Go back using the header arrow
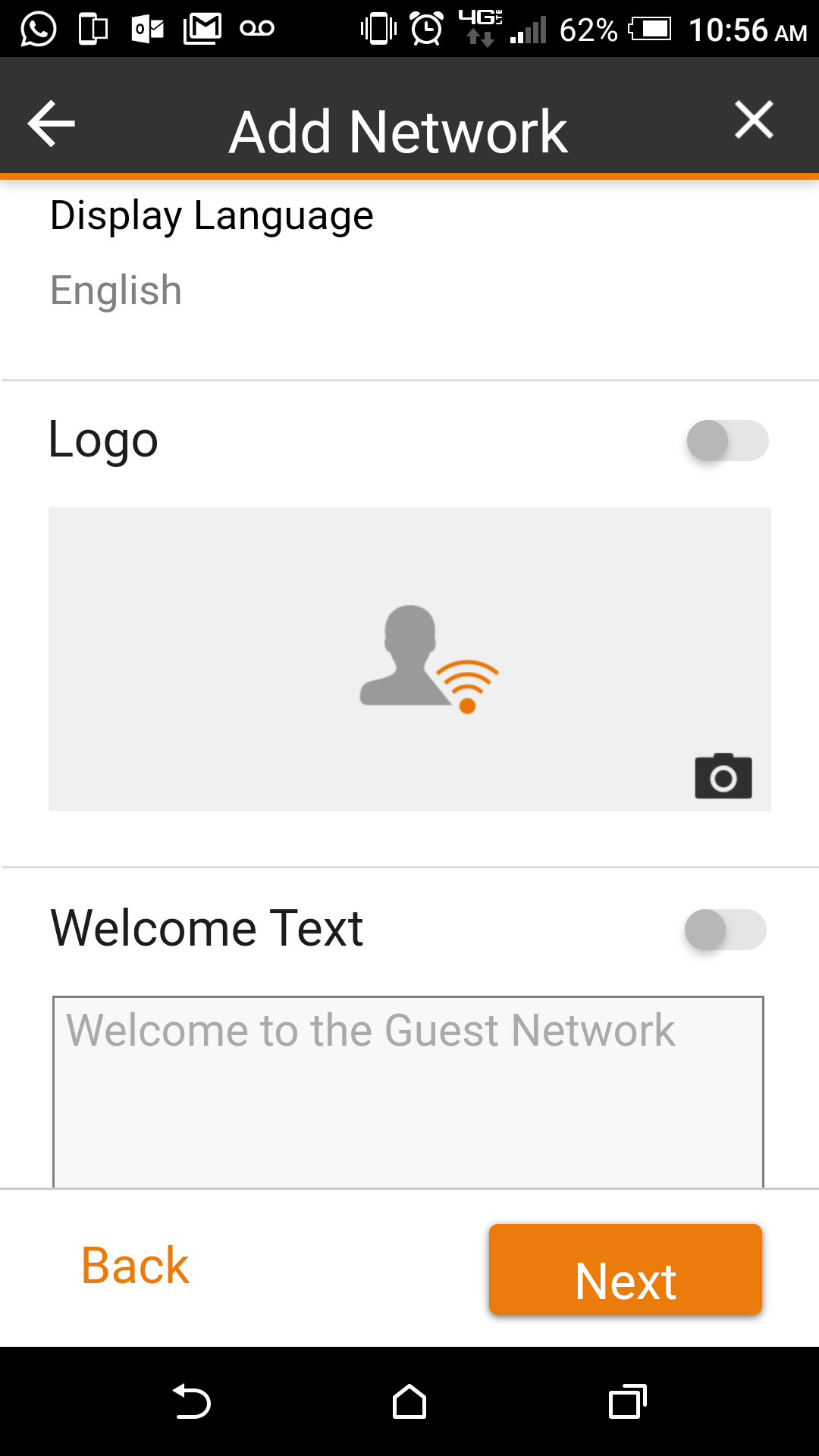Image resolution: width=819 pixels, height=1456 pixels. [x=51, y=123]
